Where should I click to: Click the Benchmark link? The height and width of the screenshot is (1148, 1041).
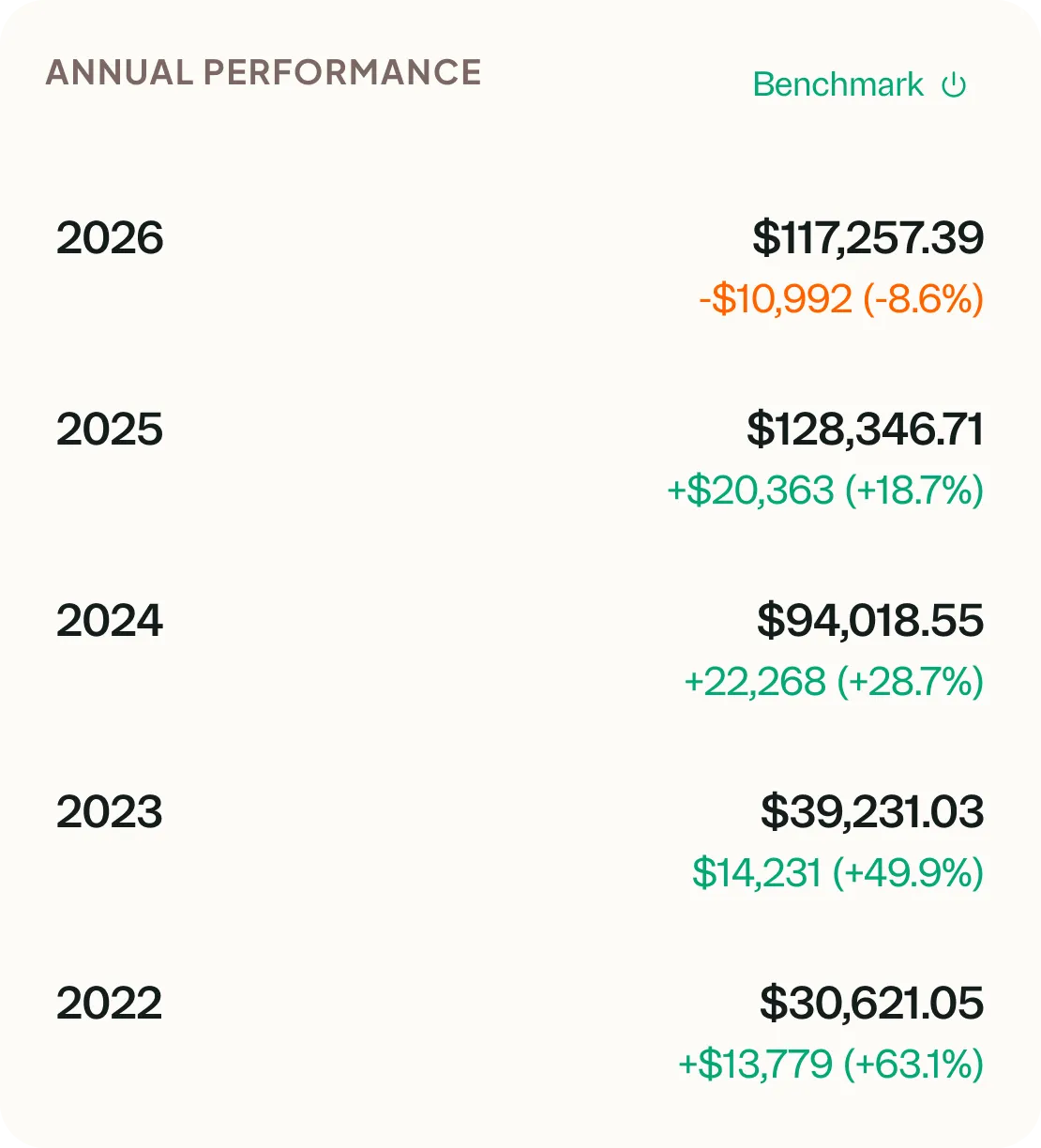tap(837, 84)
